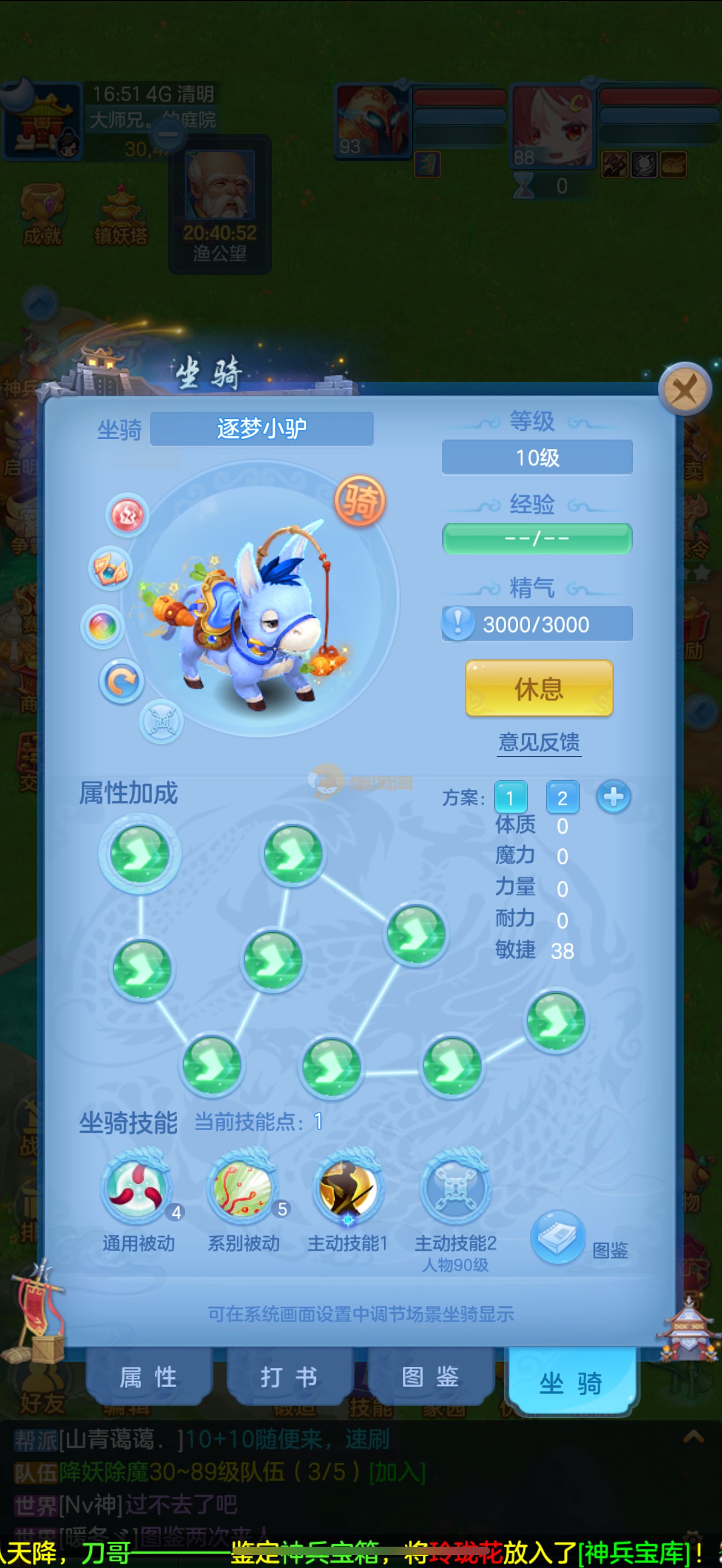Image resolution: width=722 pixels, height=1568 pixels.
Task: Join the 降妖除魔 team via 加入
Action: (397, 1472)
